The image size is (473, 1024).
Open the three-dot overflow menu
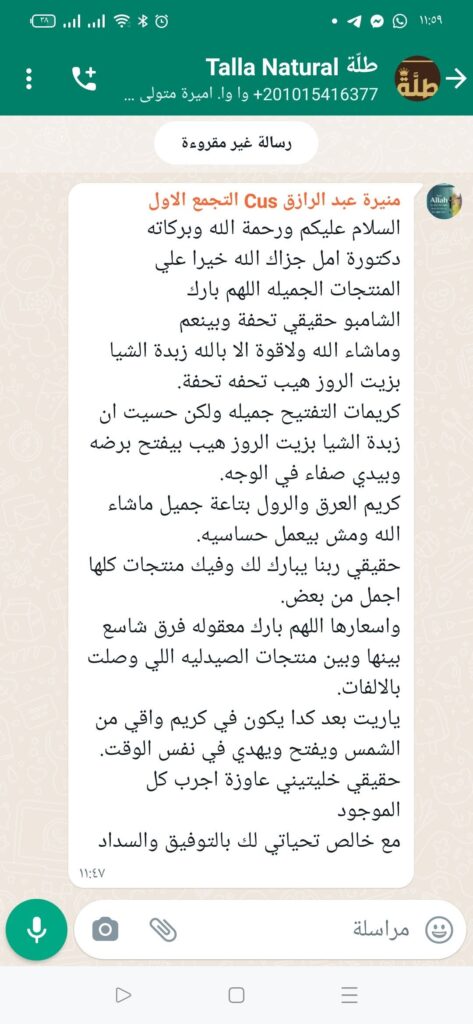pyautogui.click(x=28, y=78)
